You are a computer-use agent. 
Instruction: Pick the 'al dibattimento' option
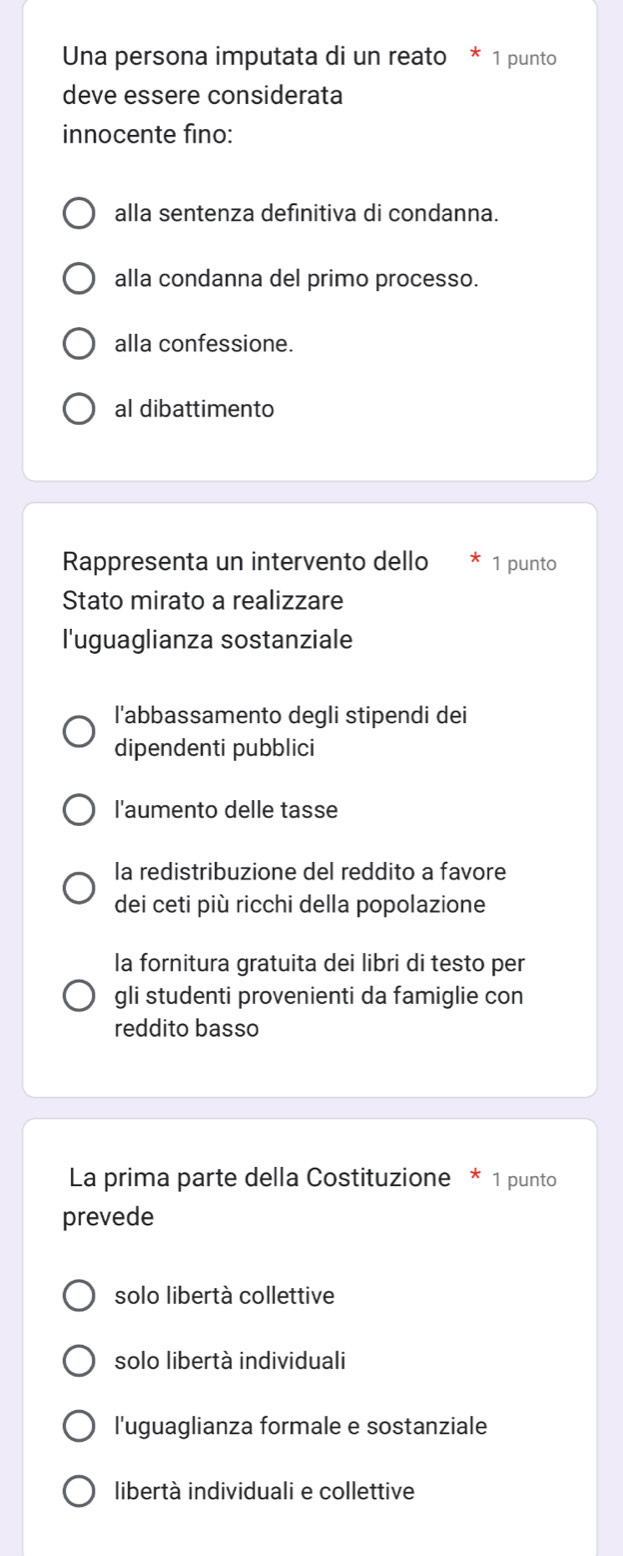tap(79, 410)
